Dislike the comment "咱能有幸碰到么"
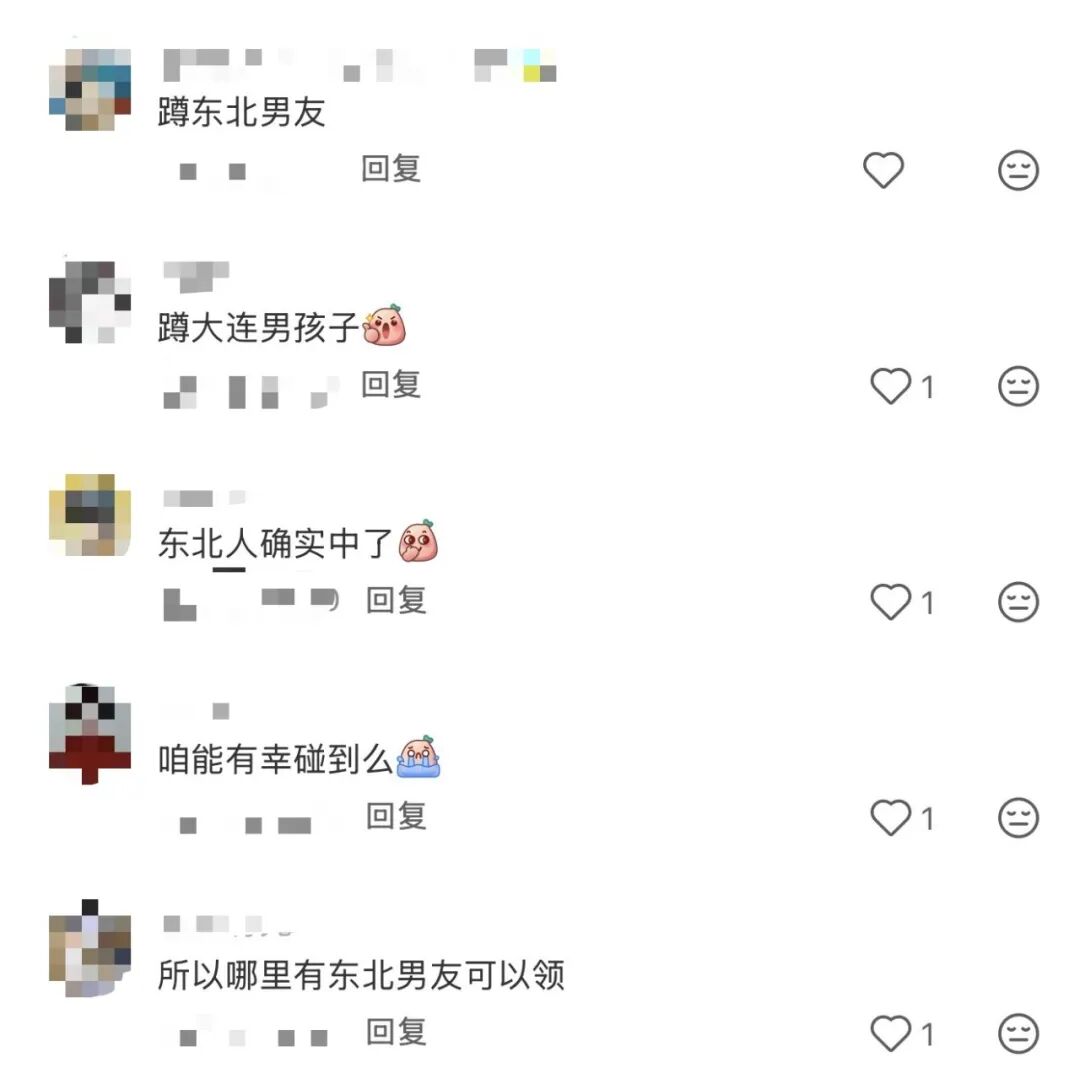 tap(1018, 818)
